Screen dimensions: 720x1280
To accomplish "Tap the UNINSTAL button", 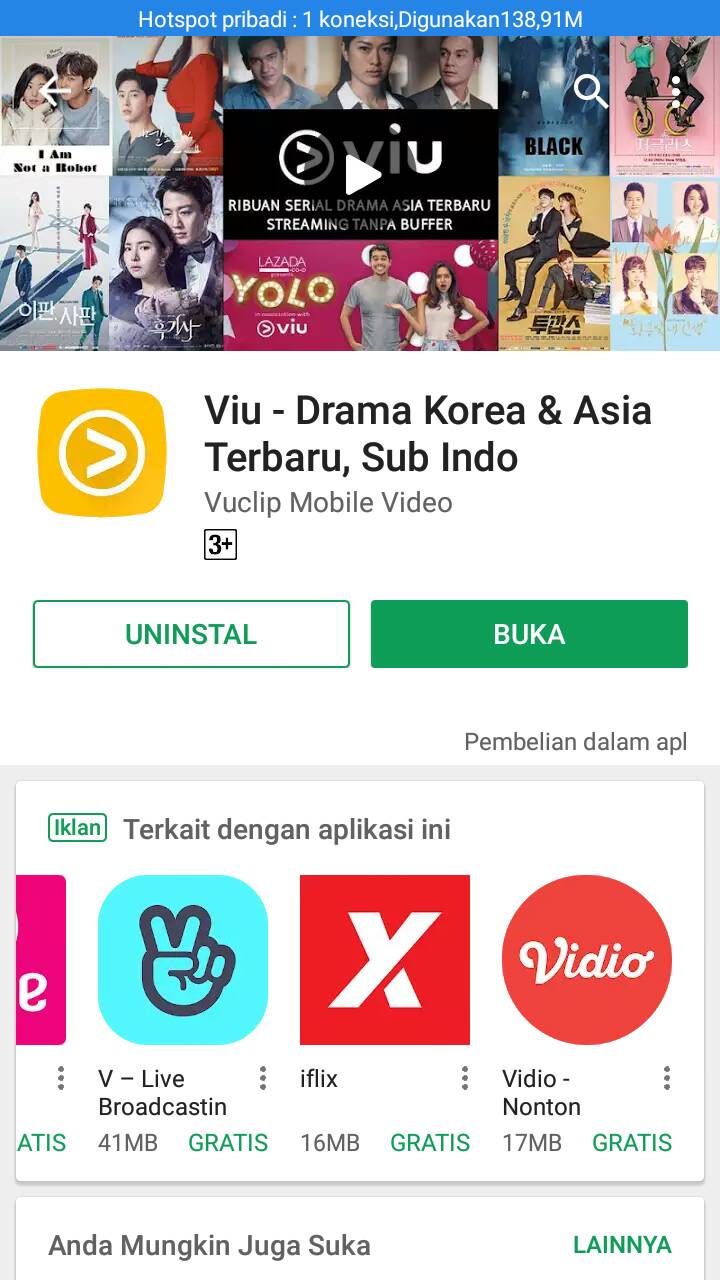I will click(191, 634).
